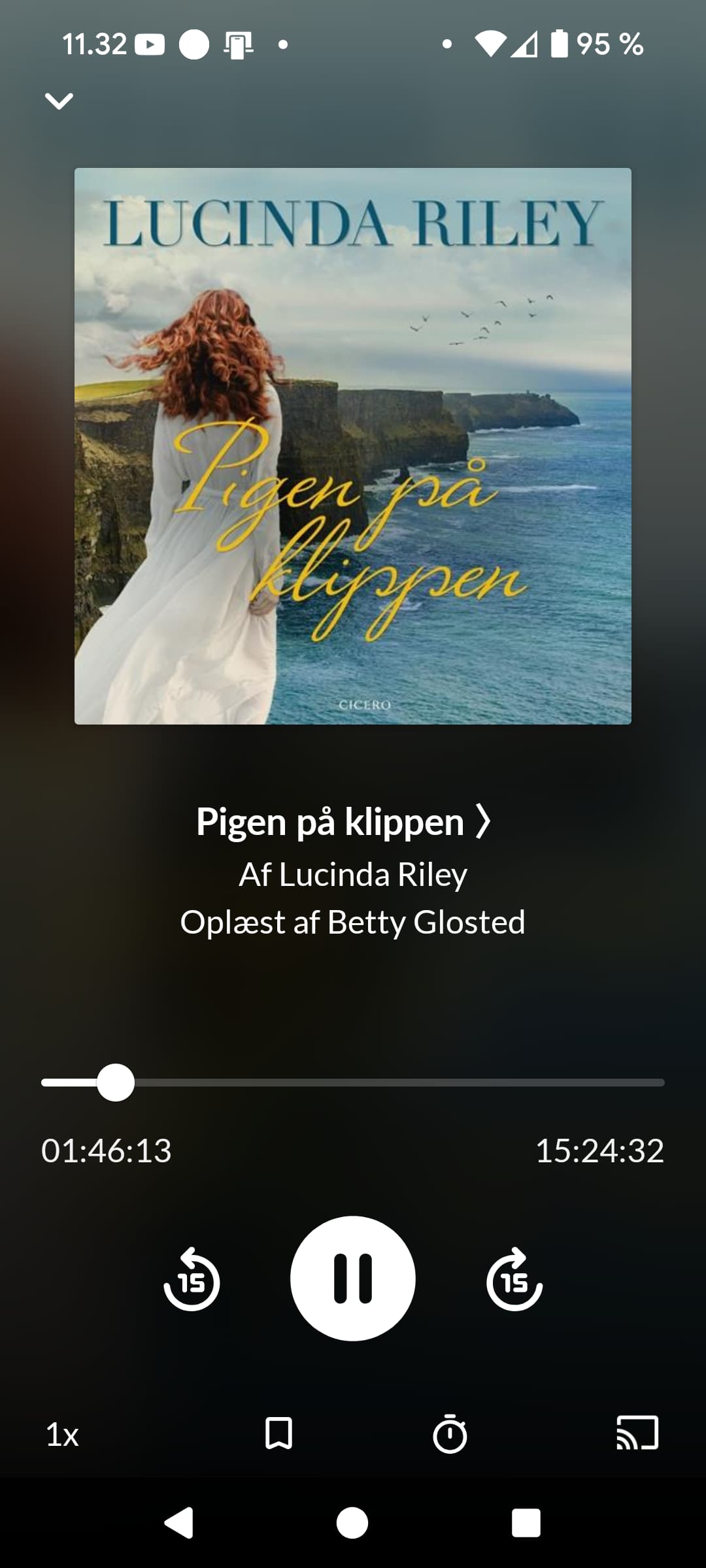Cast audio to another device
The width and height of the screenshot is (706, 1568).
637,1433
